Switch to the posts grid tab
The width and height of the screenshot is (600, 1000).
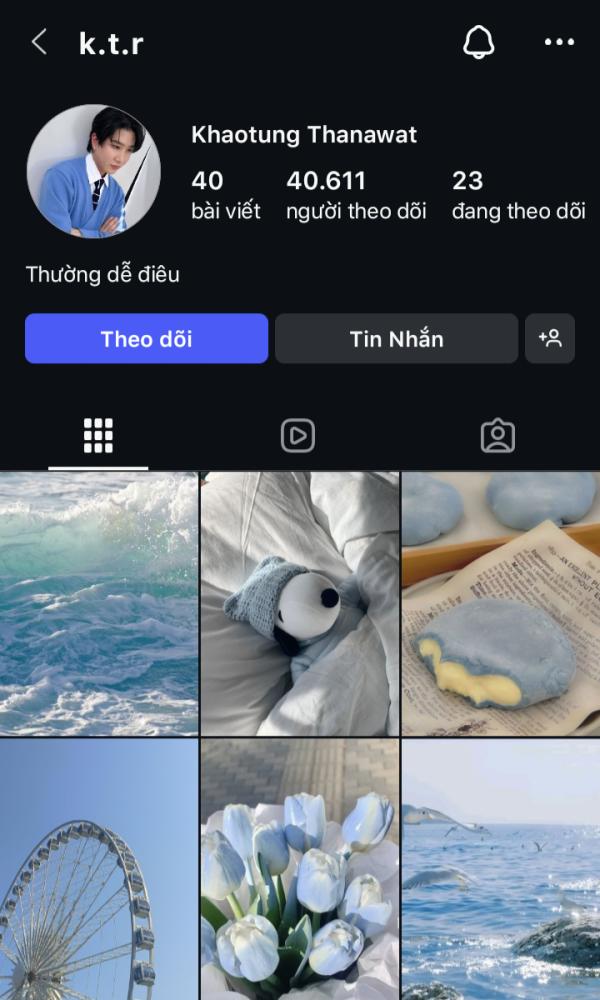(x=98, y=436)
